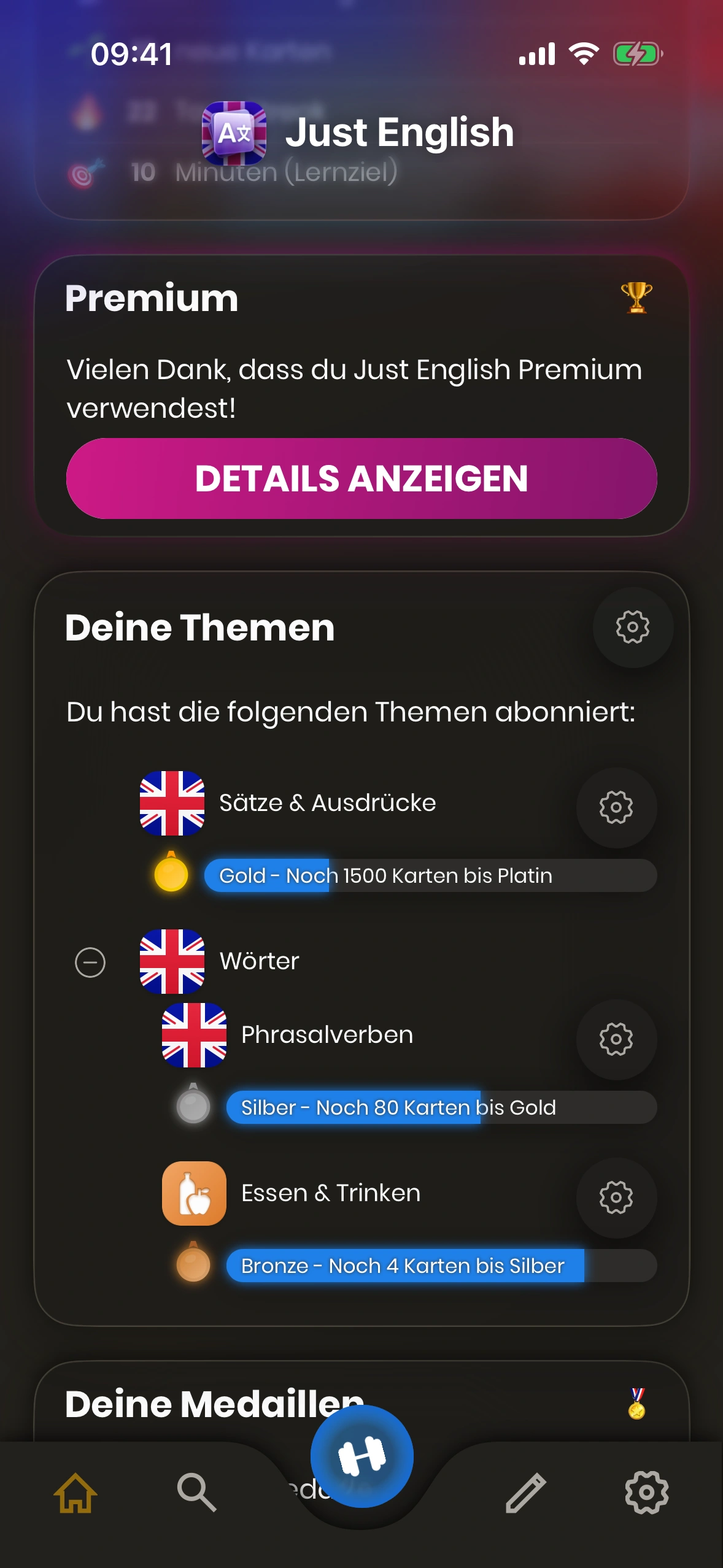Start training with the dumbbell button
723x1568 pixels.
tap(361, 1456)
